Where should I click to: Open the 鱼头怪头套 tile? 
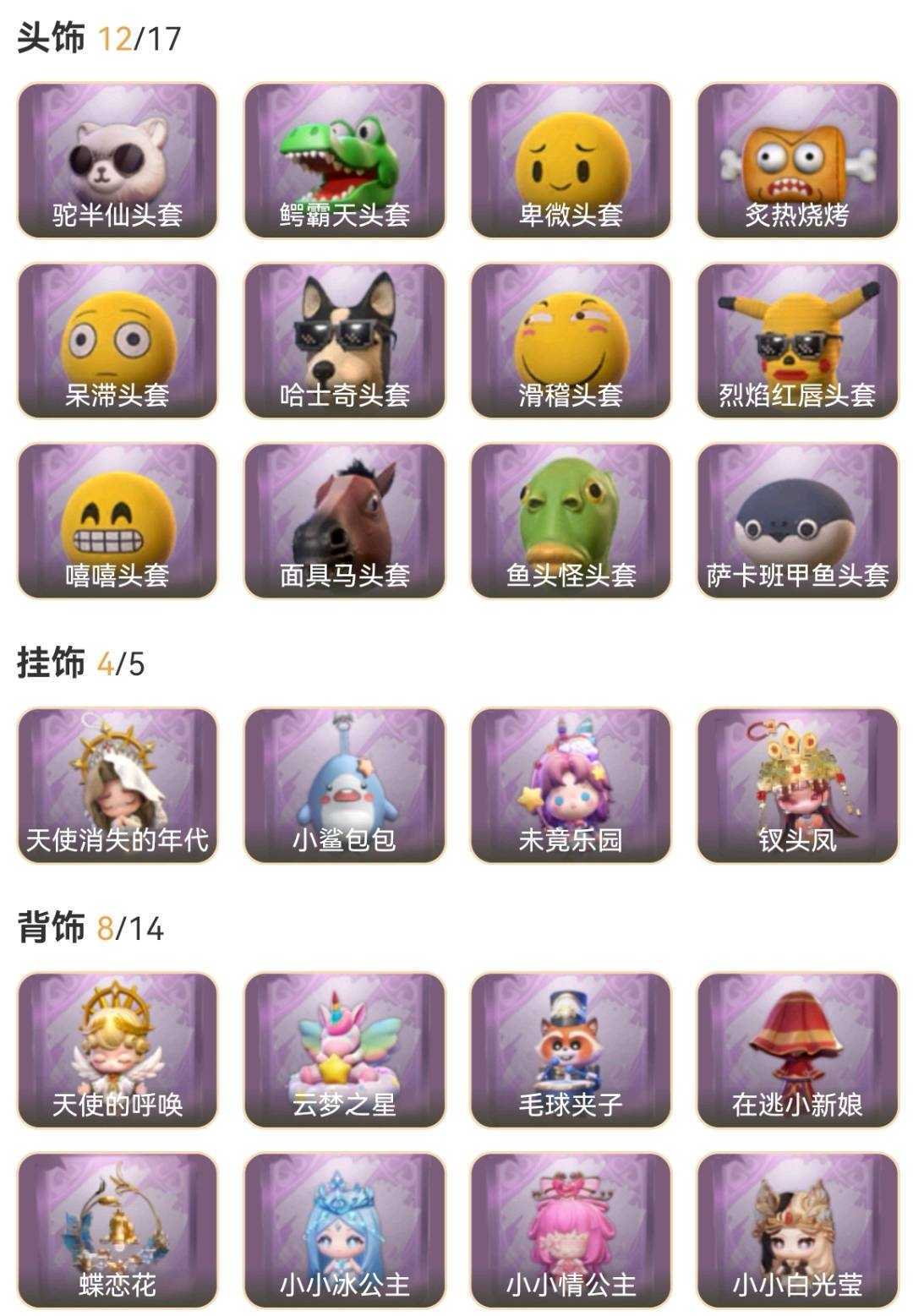[x=571, y=521]
